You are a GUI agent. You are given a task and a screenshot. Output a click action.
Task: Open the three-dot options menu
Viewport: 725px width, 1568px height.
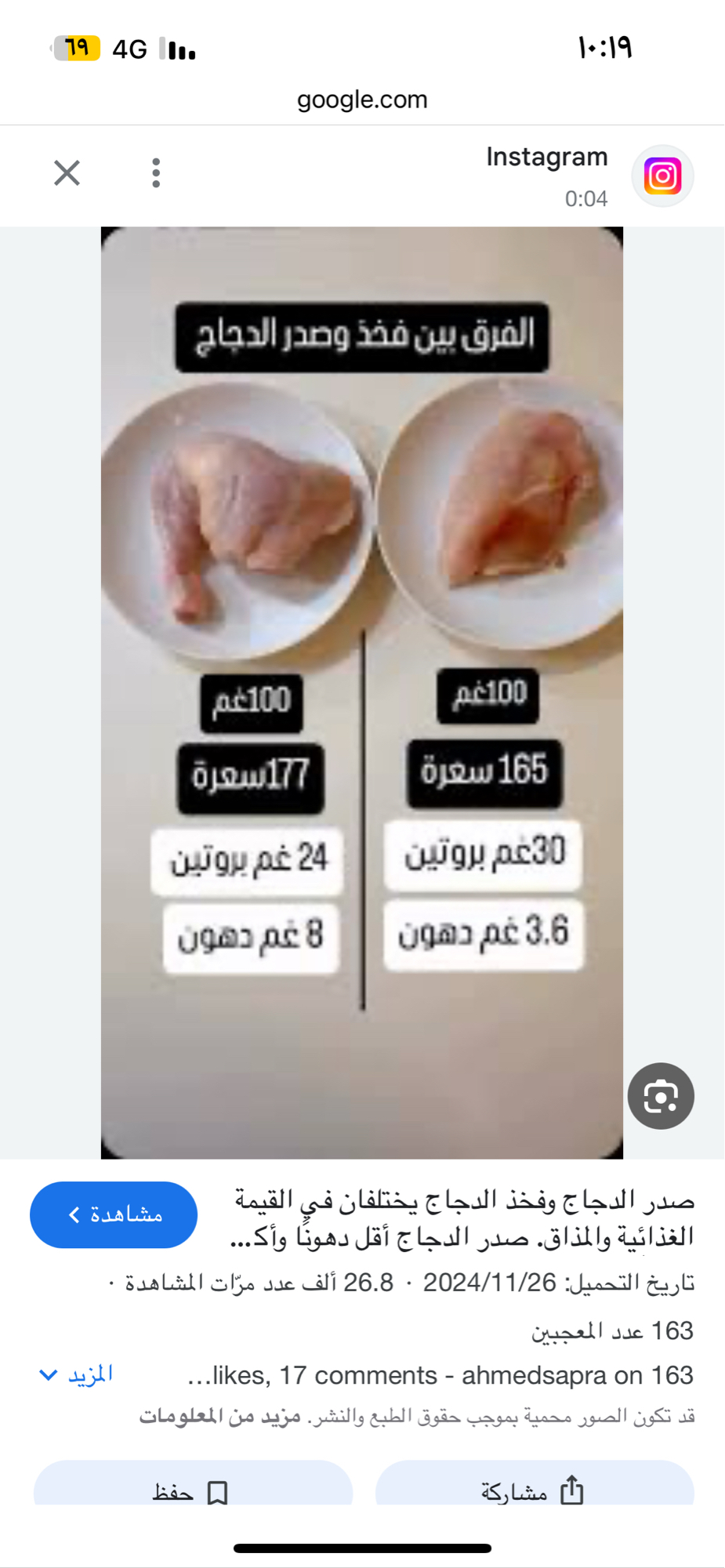(x=155, y=172)
